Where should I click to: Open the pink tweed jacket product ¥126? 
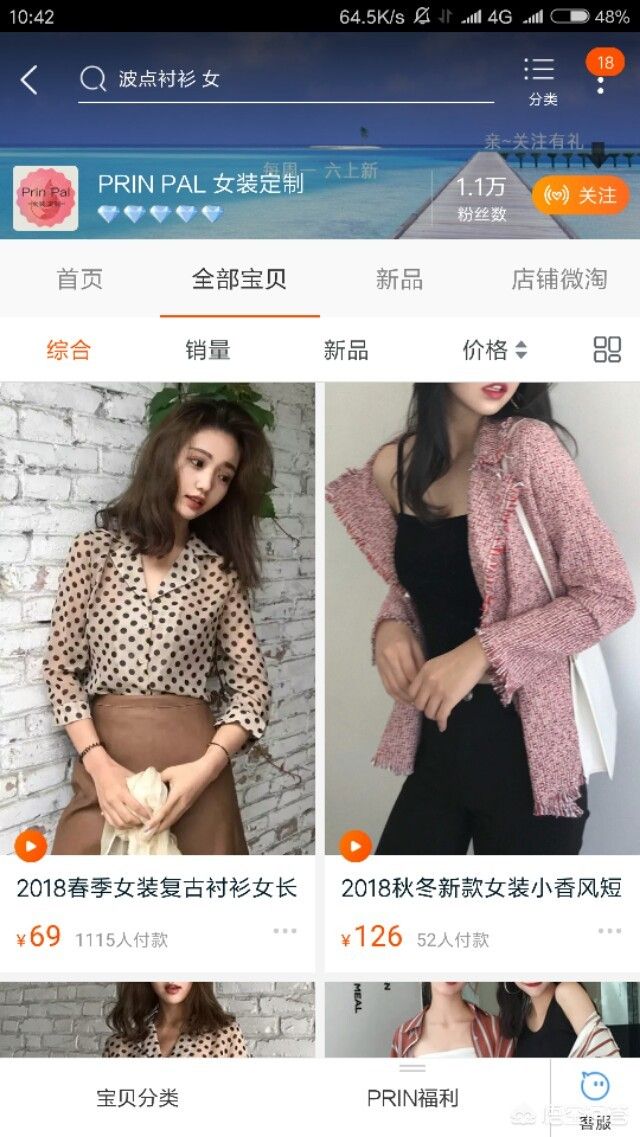click(481, 620)
